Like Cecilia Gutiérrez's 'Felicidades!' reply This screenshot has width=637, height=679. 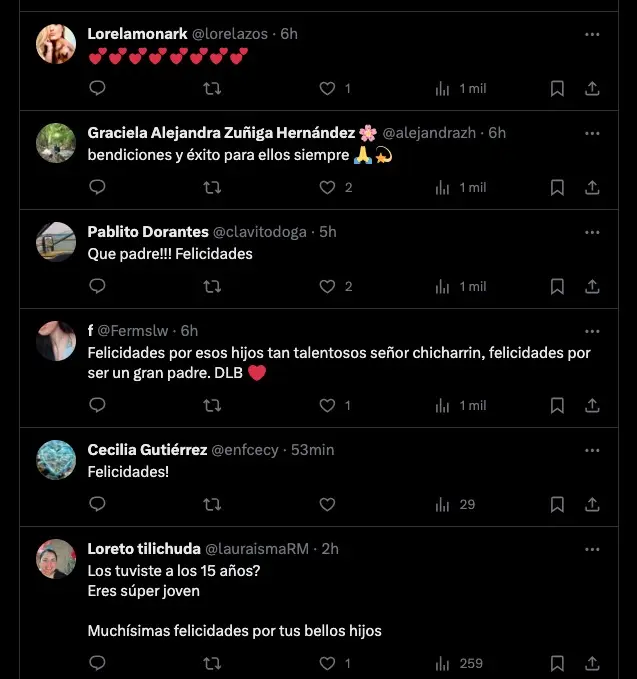327,504
